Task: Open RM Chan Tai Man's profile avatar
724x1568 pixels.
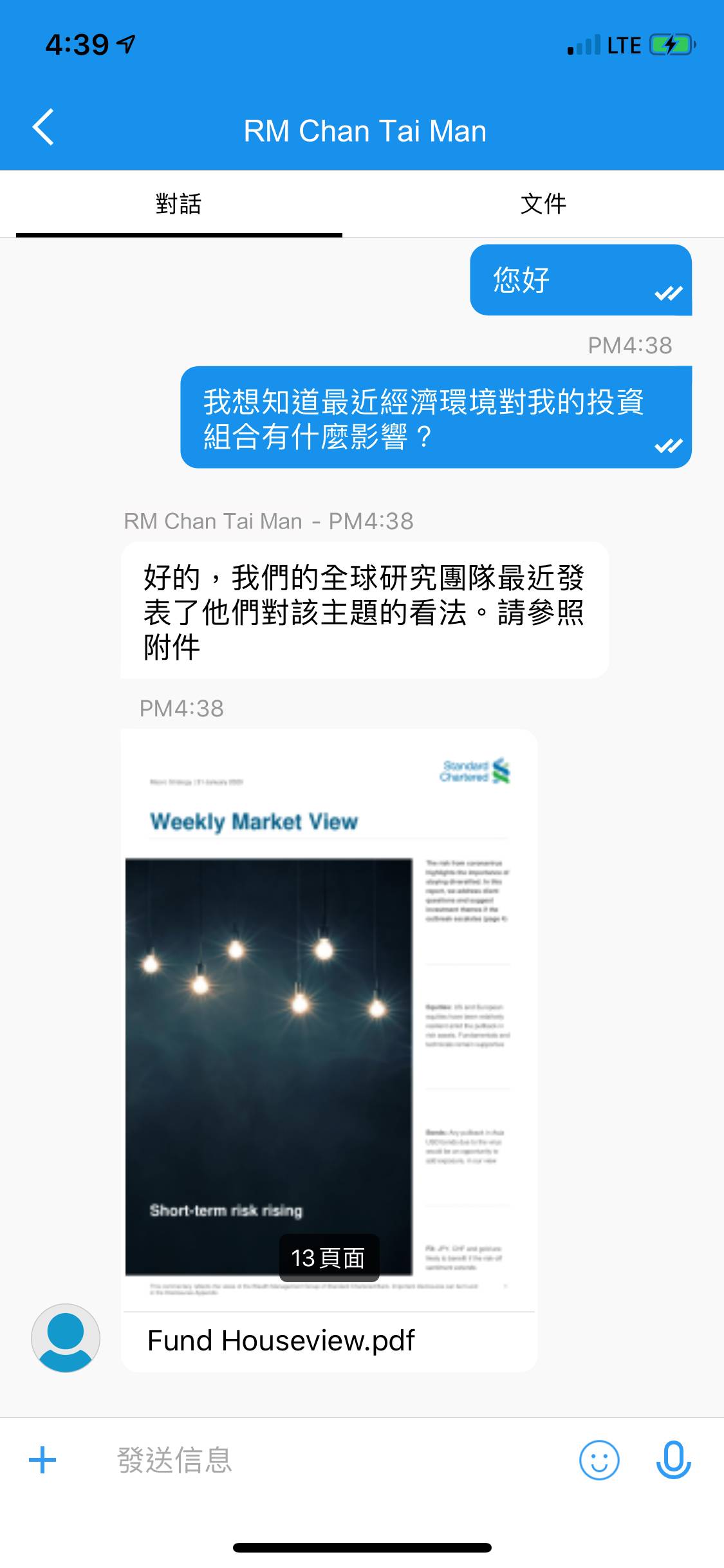Action: coord(66,1338)
